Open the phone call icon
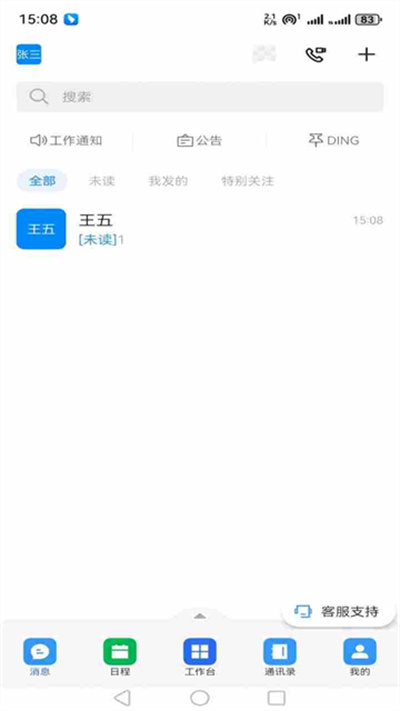Viewport: 400px width, 711px height. 315,54
